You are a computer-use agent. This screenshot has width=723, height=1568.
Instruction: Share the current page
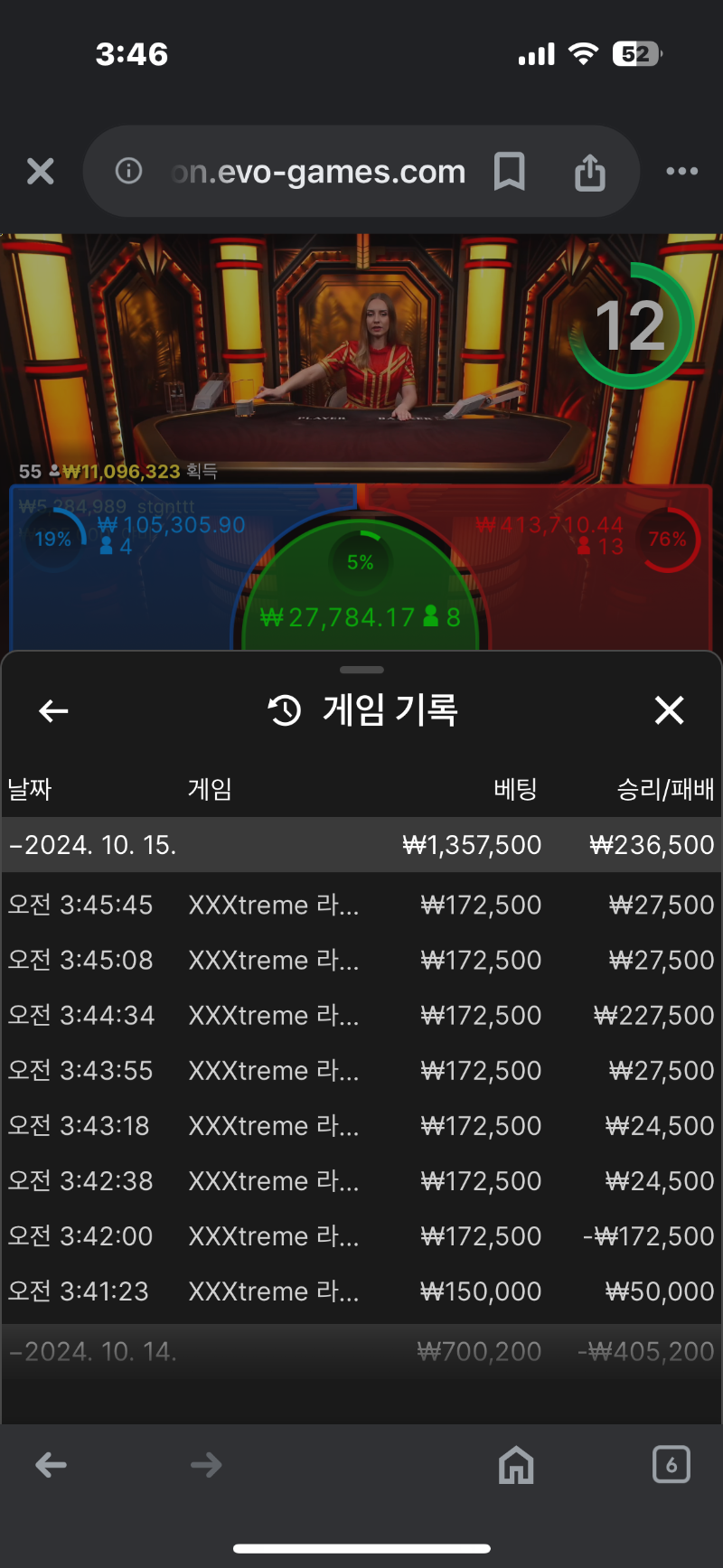coord(589,171)
